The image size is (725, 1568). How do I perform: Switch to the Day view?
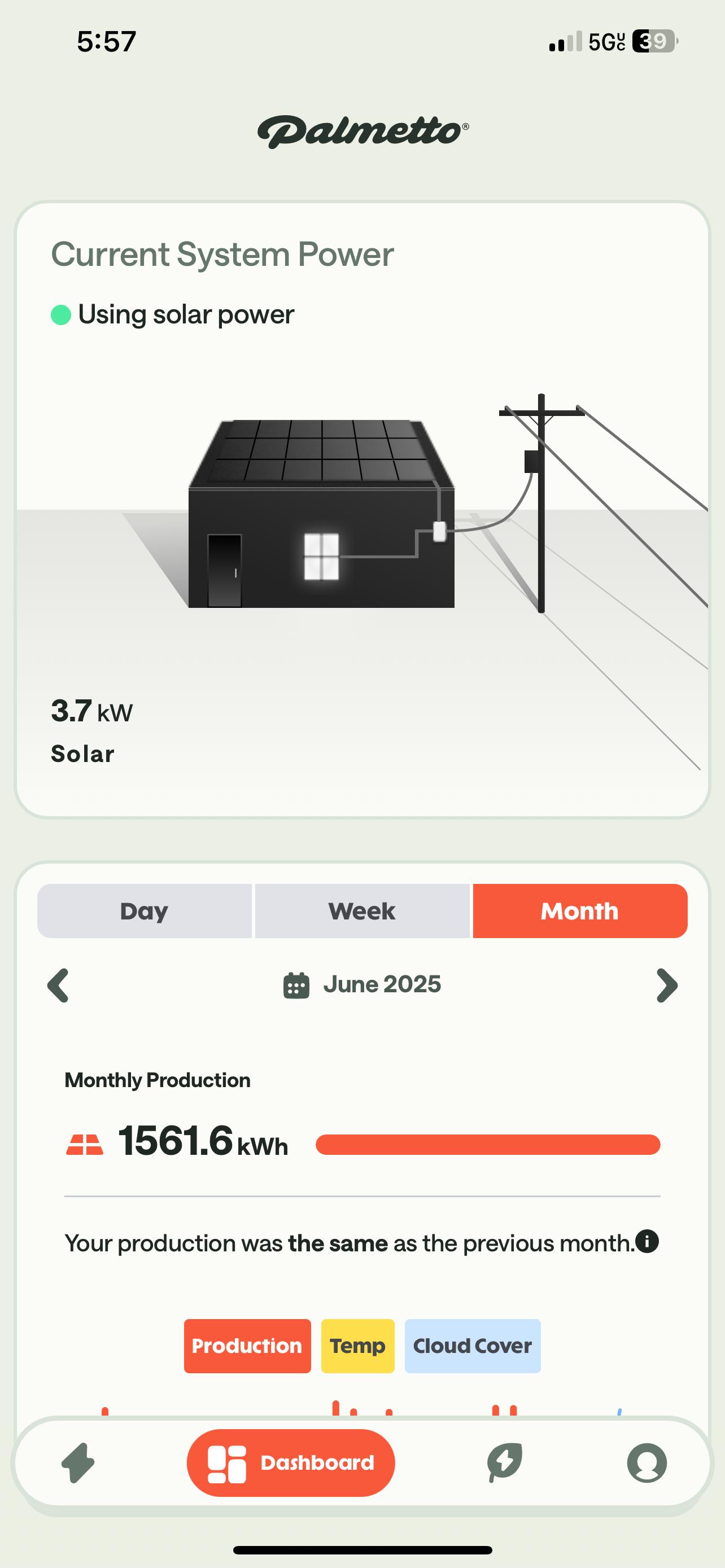(x=145, y=910)
